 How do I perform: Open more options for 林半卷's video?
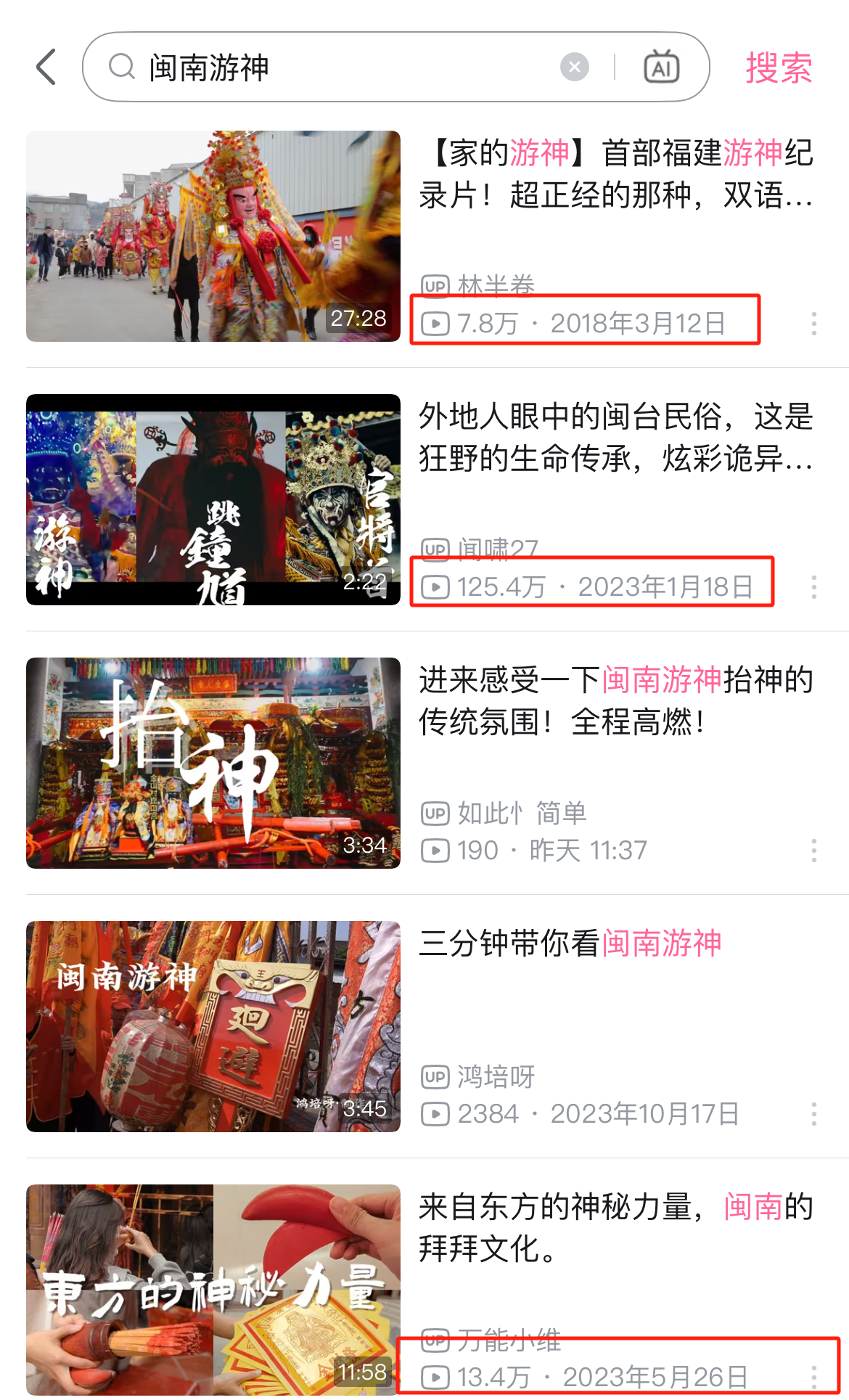[814, 324]
